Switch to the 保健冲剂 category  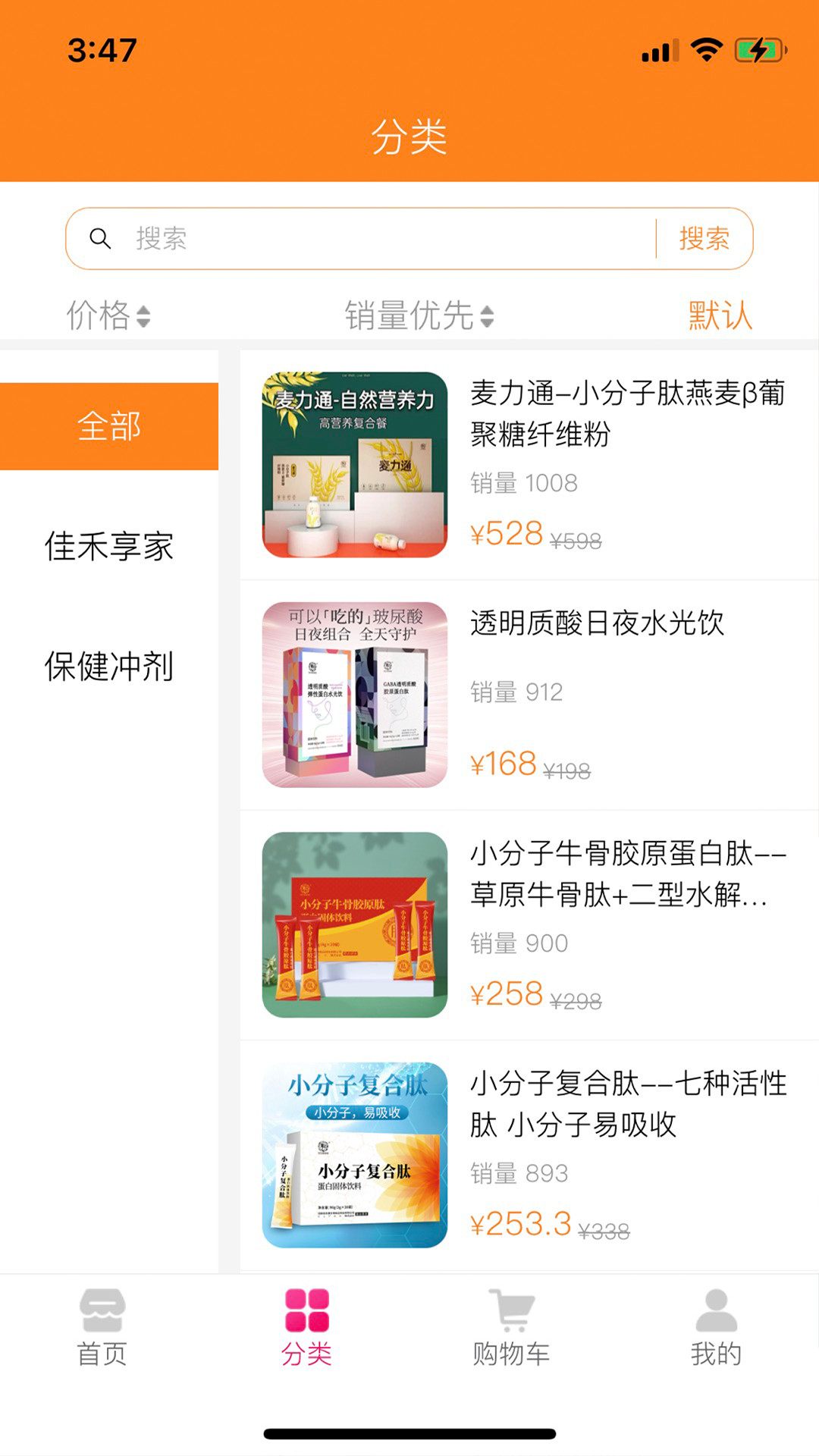pos(109,667)
